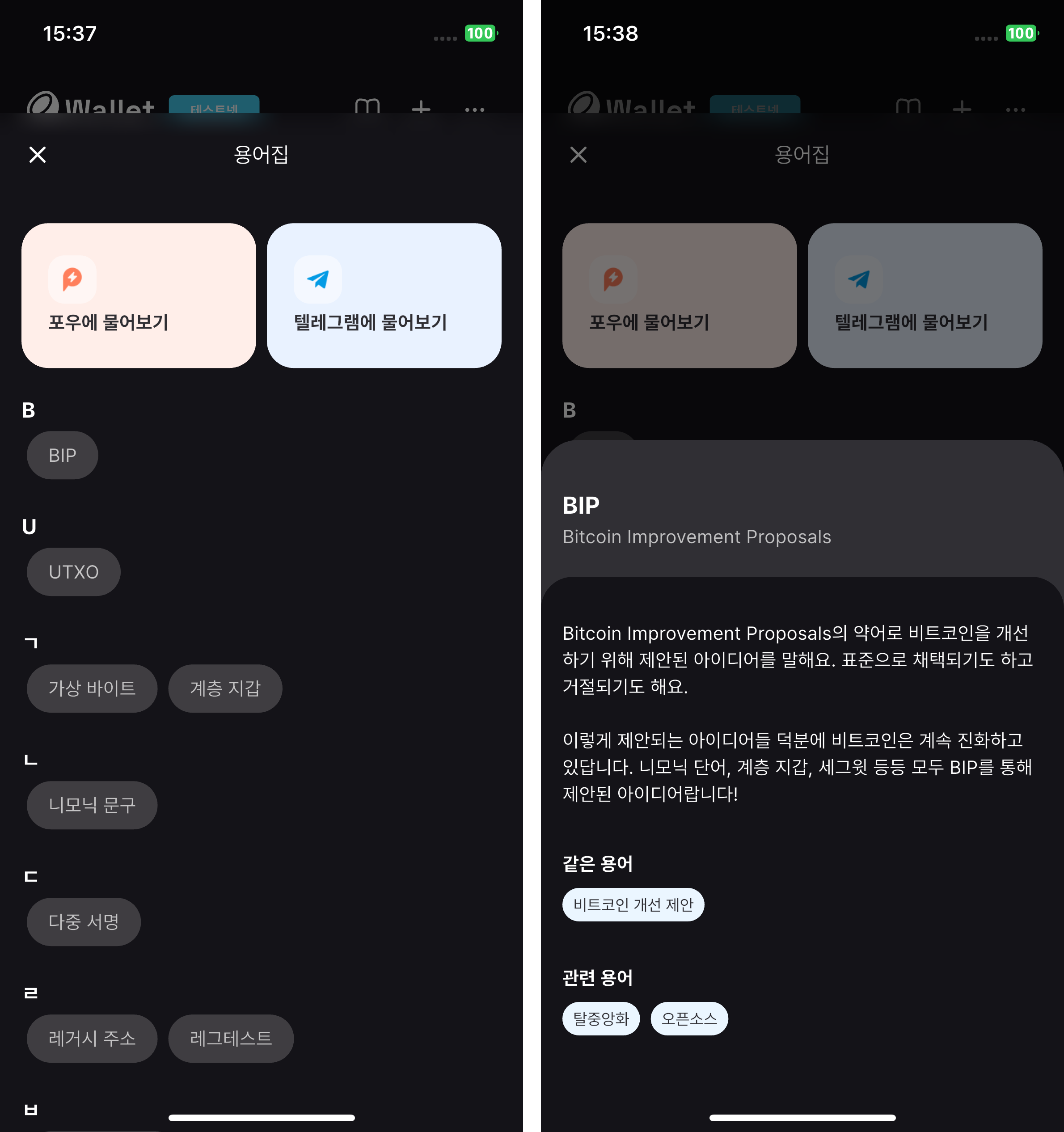Open the related term 오픈소스

(689, 1019)
